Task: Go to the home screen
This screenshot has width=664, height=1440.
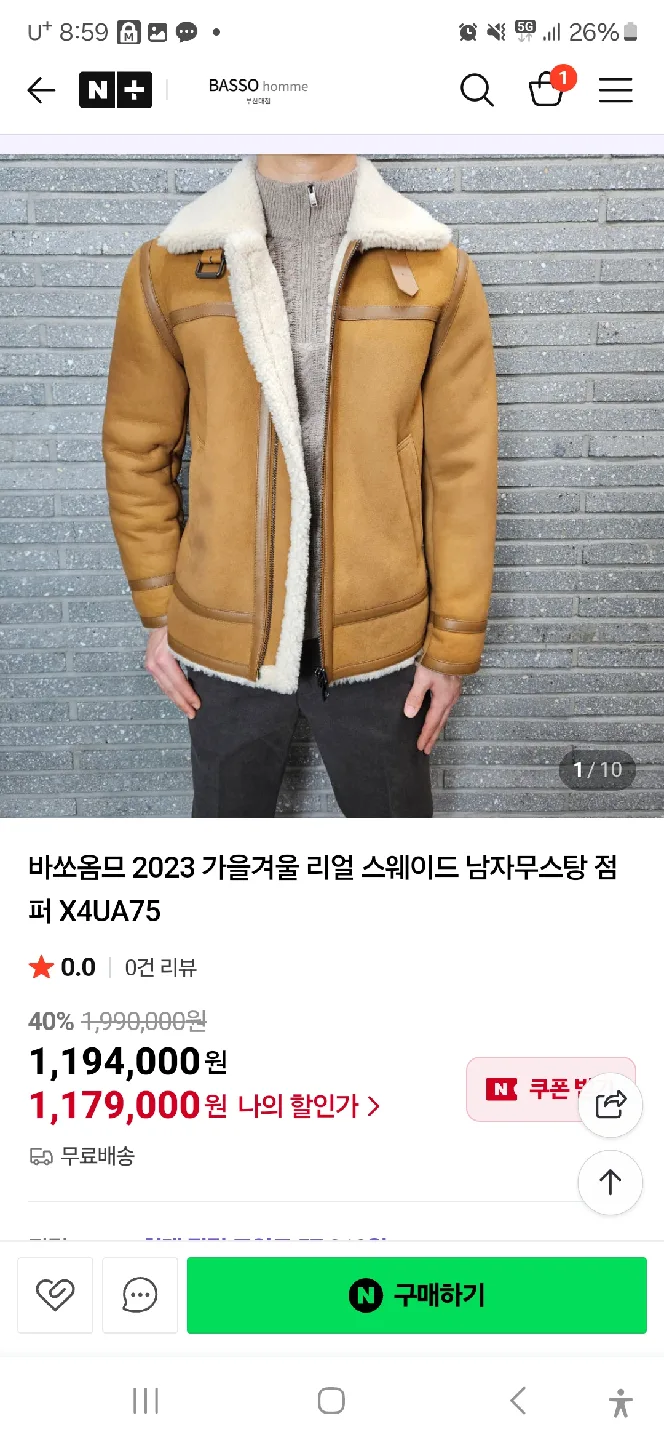Action: tap(331, 1401)
